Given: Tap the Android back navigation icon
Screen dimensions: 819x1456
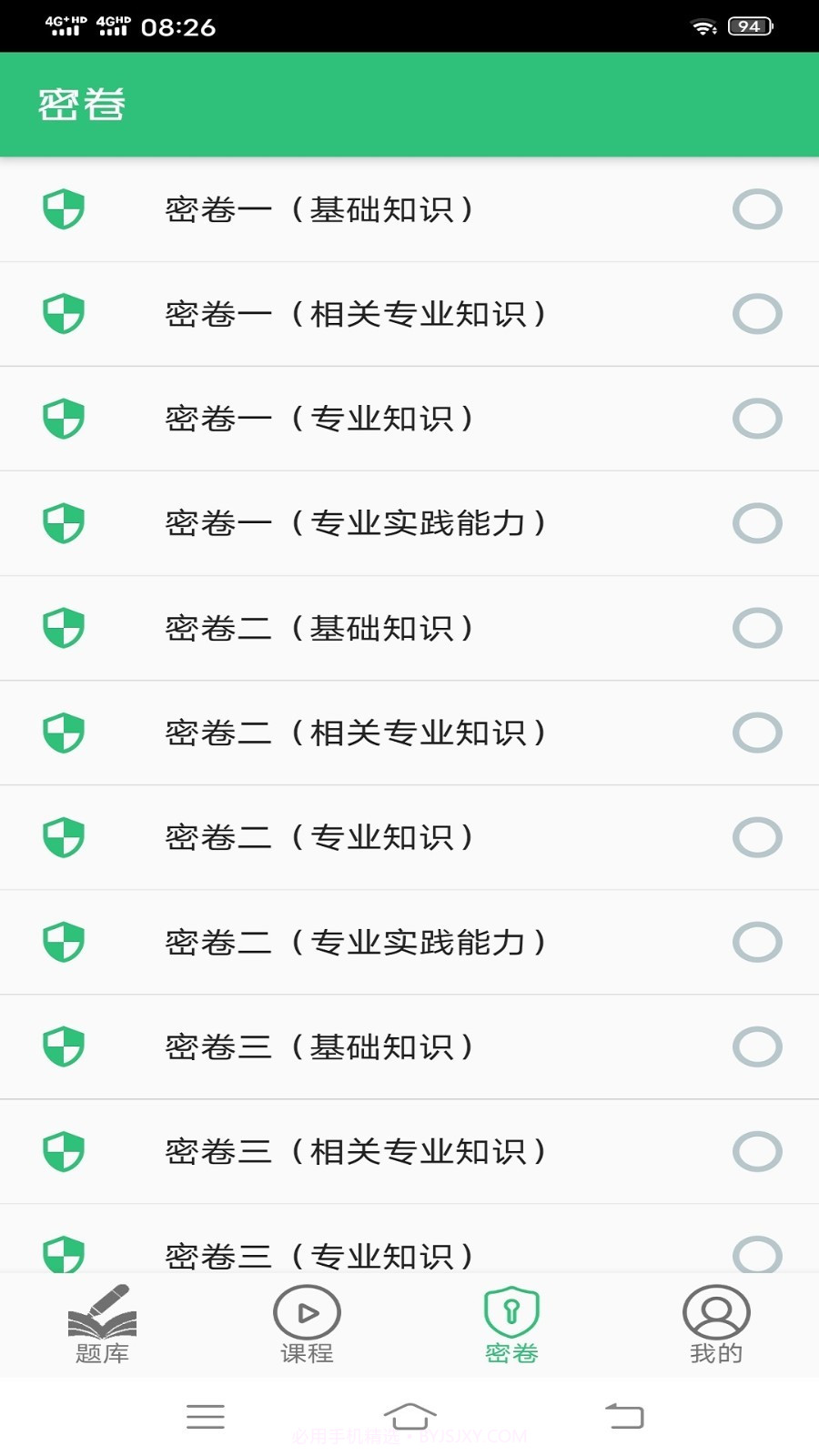Looking at the screenshot, I should click(623, 1416).
